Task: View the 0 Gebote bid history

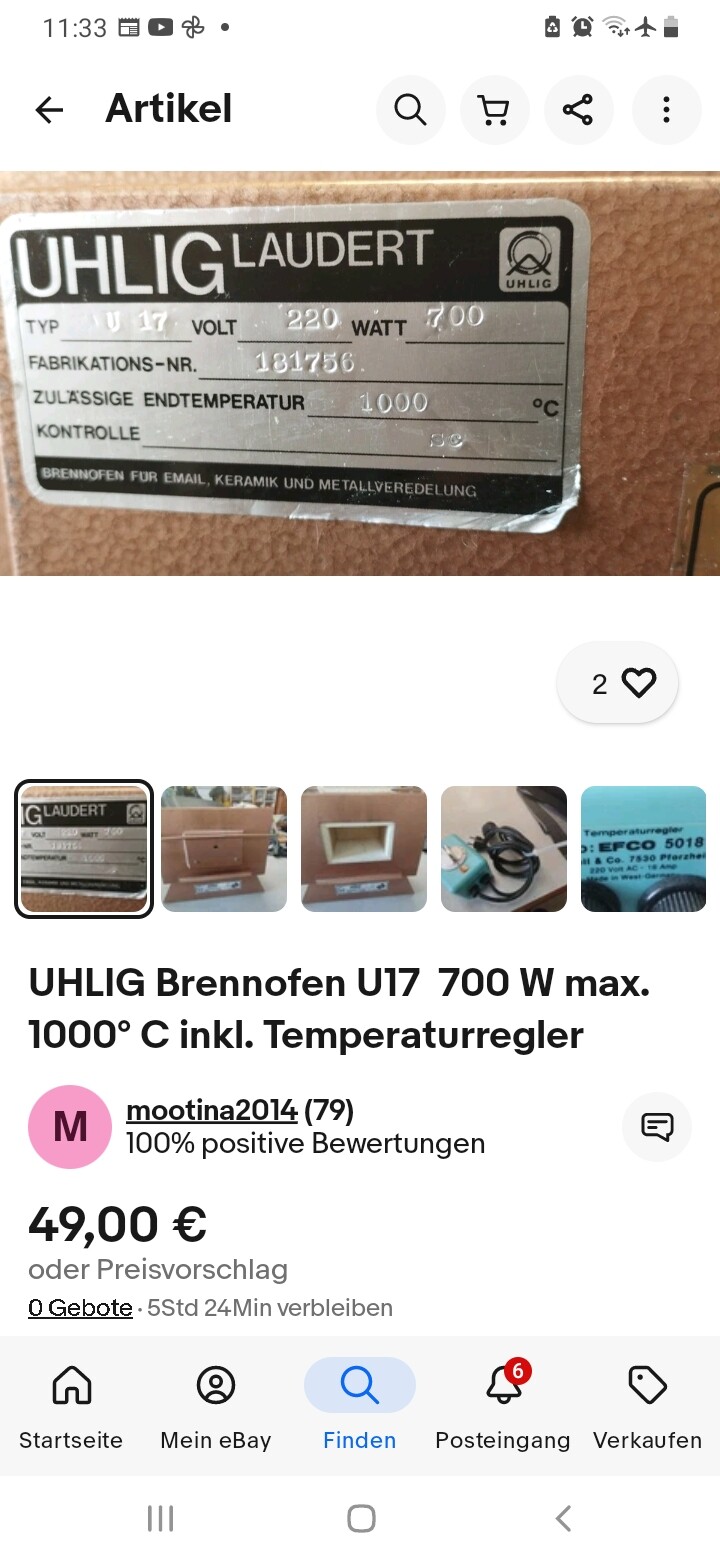Action: point(80,1307)
